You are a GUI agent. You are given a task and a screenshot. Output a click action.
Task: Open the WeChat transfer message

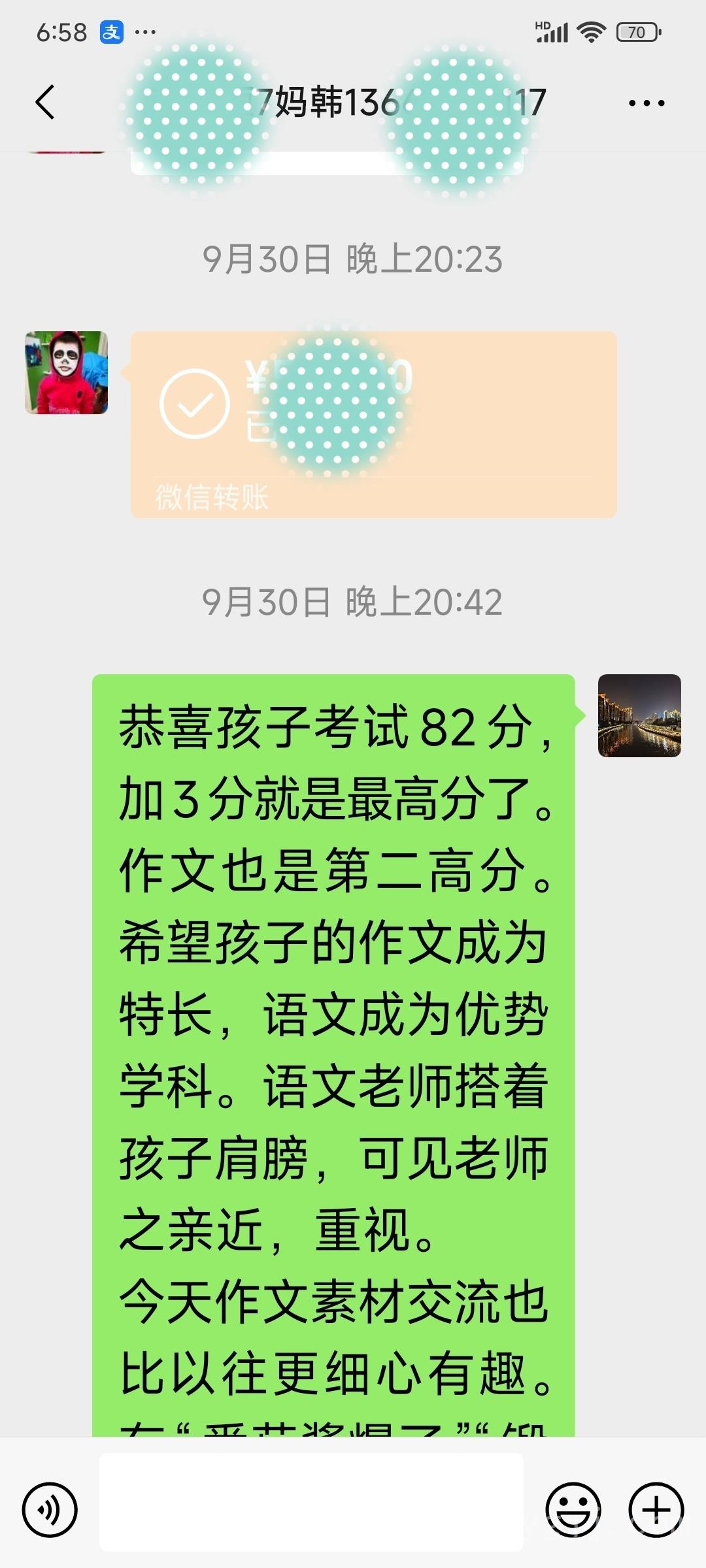(373, 424)
